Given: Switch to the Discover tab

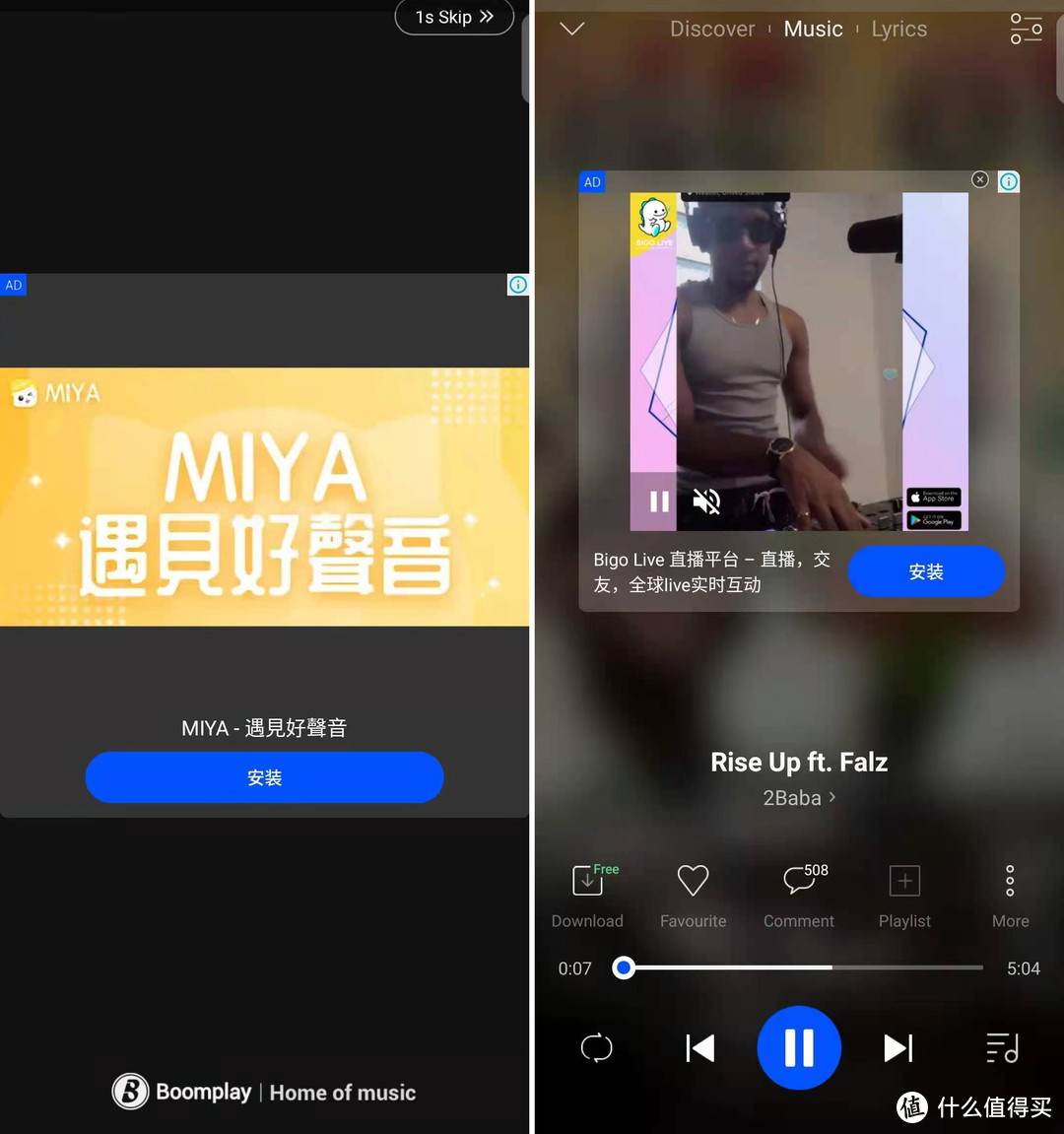Looking at the screenshot, I should (712, 29).
